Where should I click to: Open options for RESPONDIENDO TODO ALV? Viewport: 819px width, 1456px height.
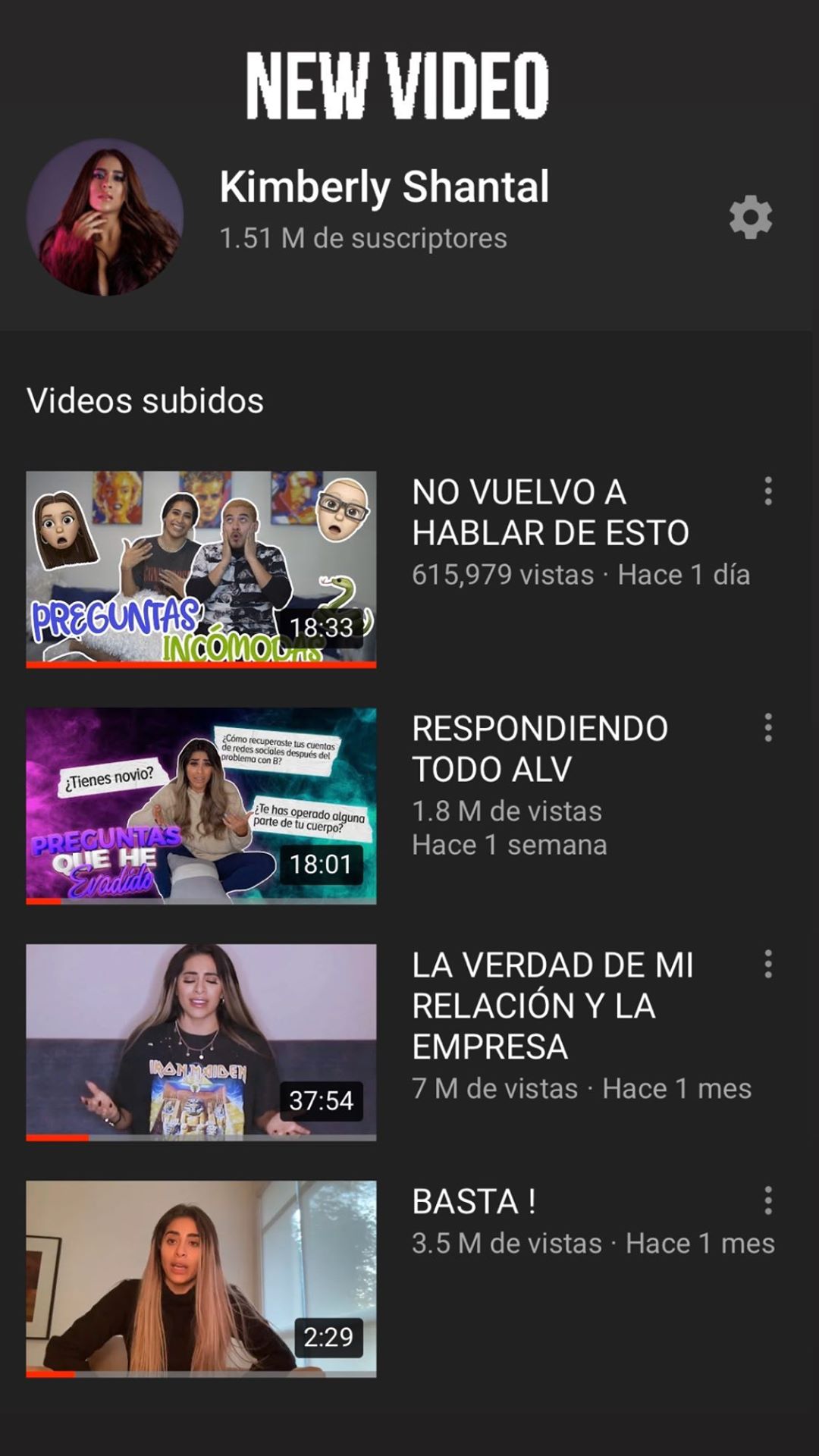click(x=768, y=728)
